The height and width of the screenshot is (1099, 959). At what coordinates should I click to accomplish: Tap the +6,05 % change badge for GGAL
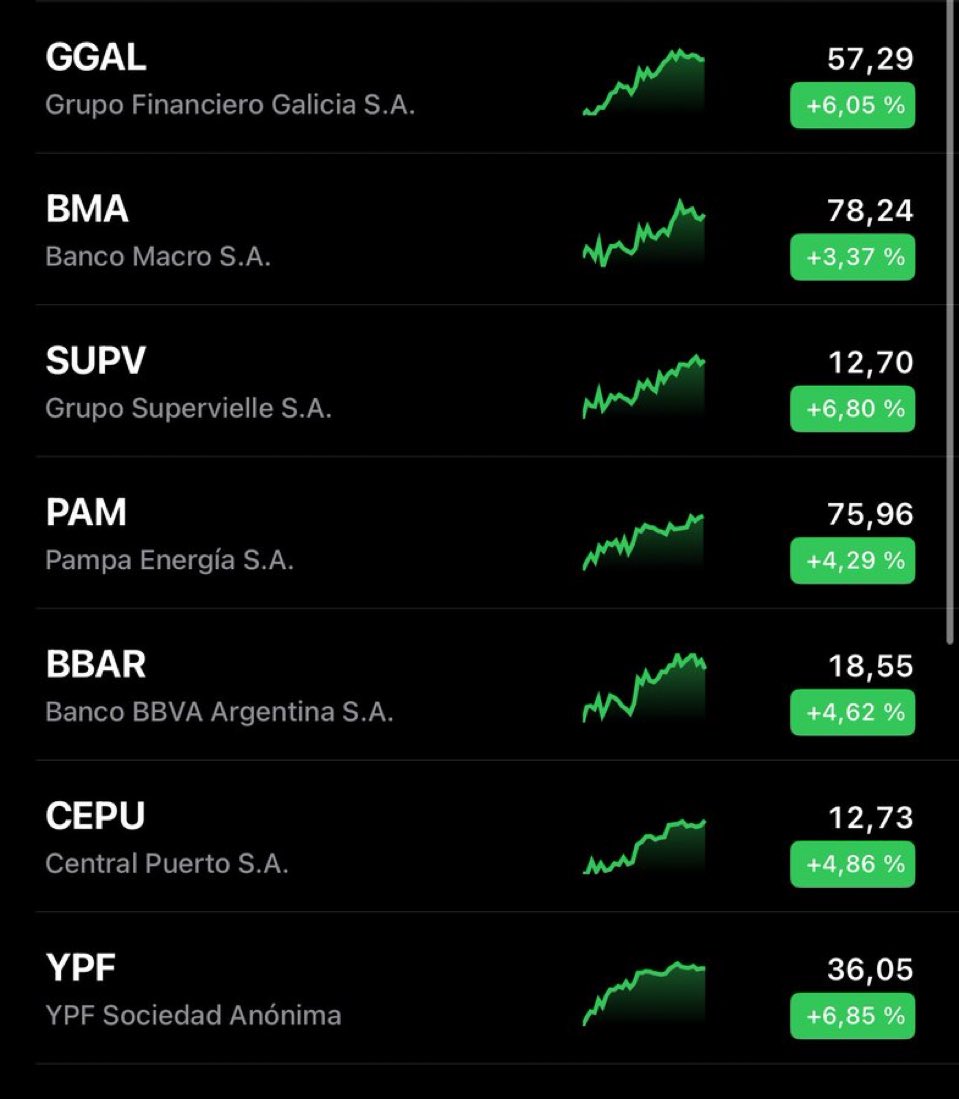(x=852, y=105)
